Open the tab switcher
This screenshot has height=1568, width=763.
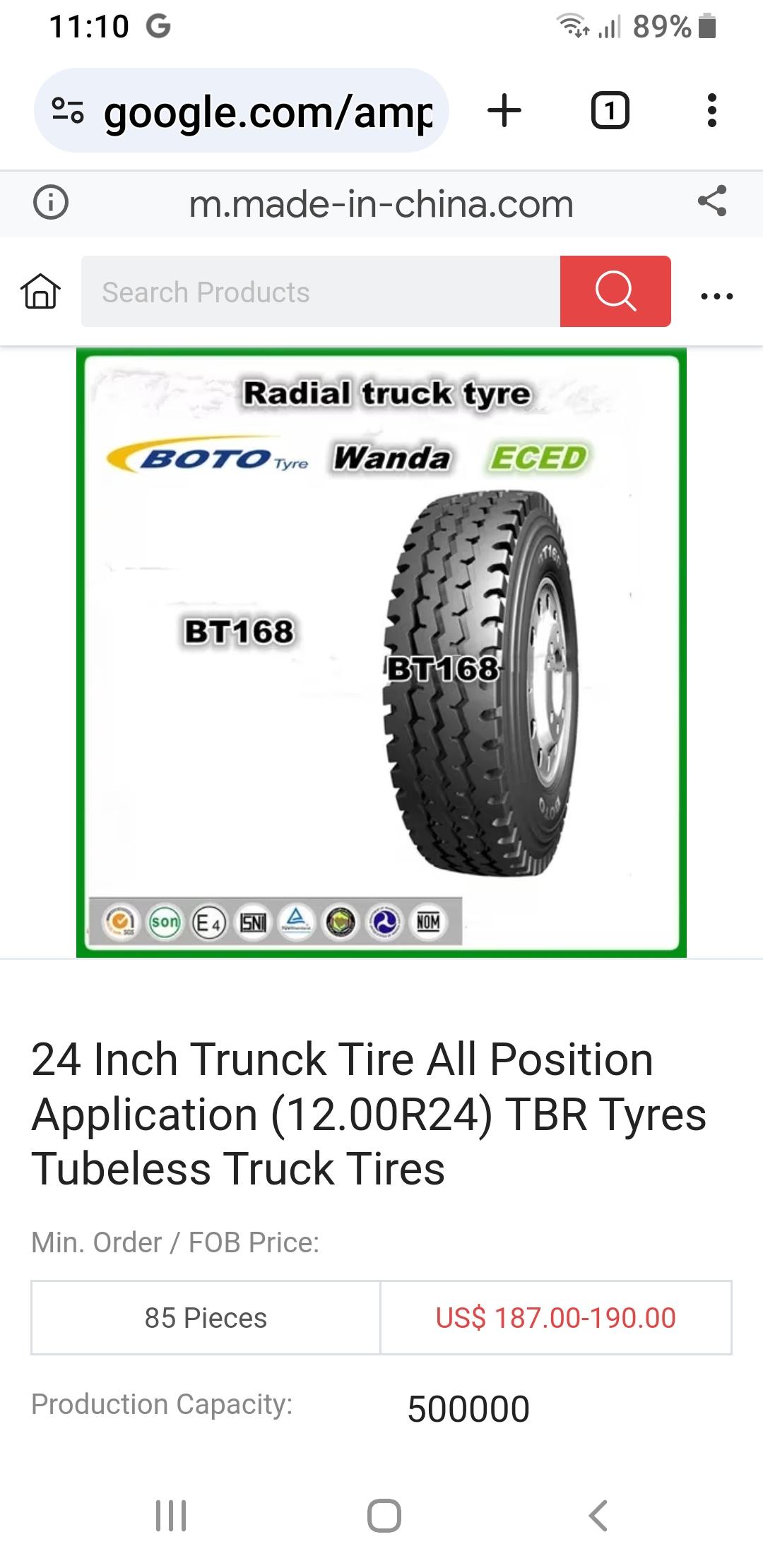coord(609,111)
